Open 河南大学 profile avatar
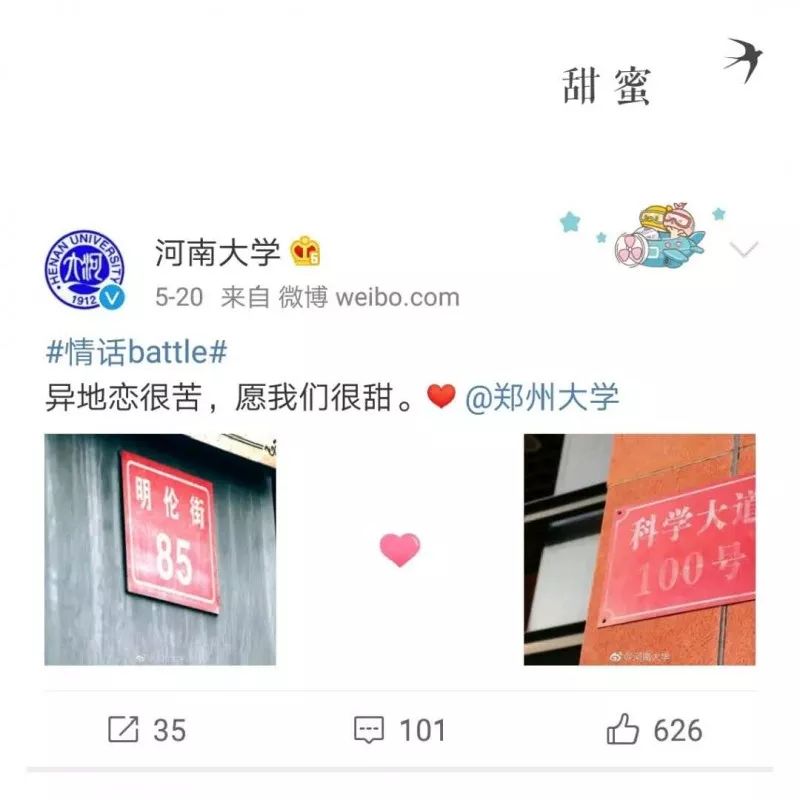 pos(84,270)
